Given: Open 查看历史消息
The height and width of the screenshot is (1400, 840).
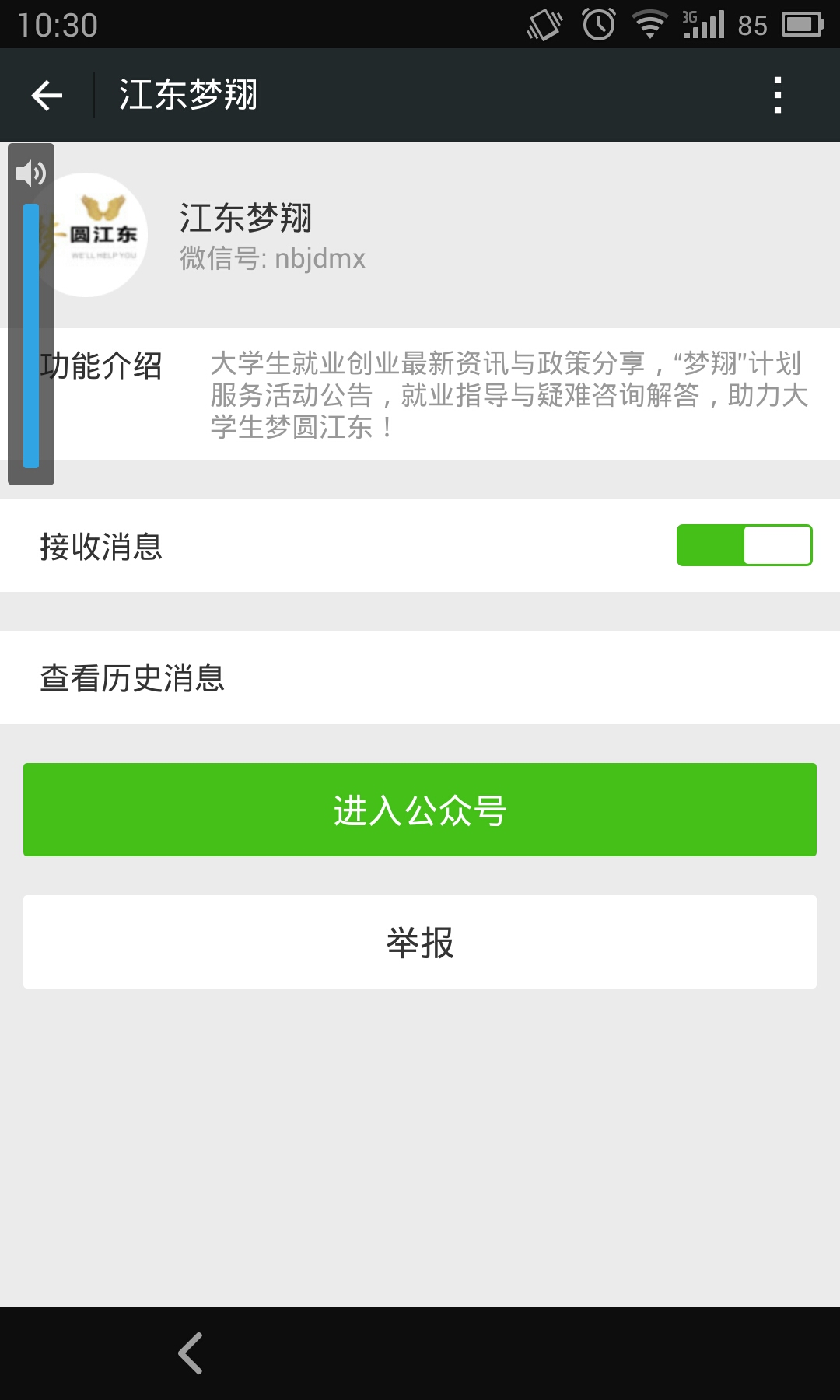Looking at the screenshot, I should [x=420, y=677].
